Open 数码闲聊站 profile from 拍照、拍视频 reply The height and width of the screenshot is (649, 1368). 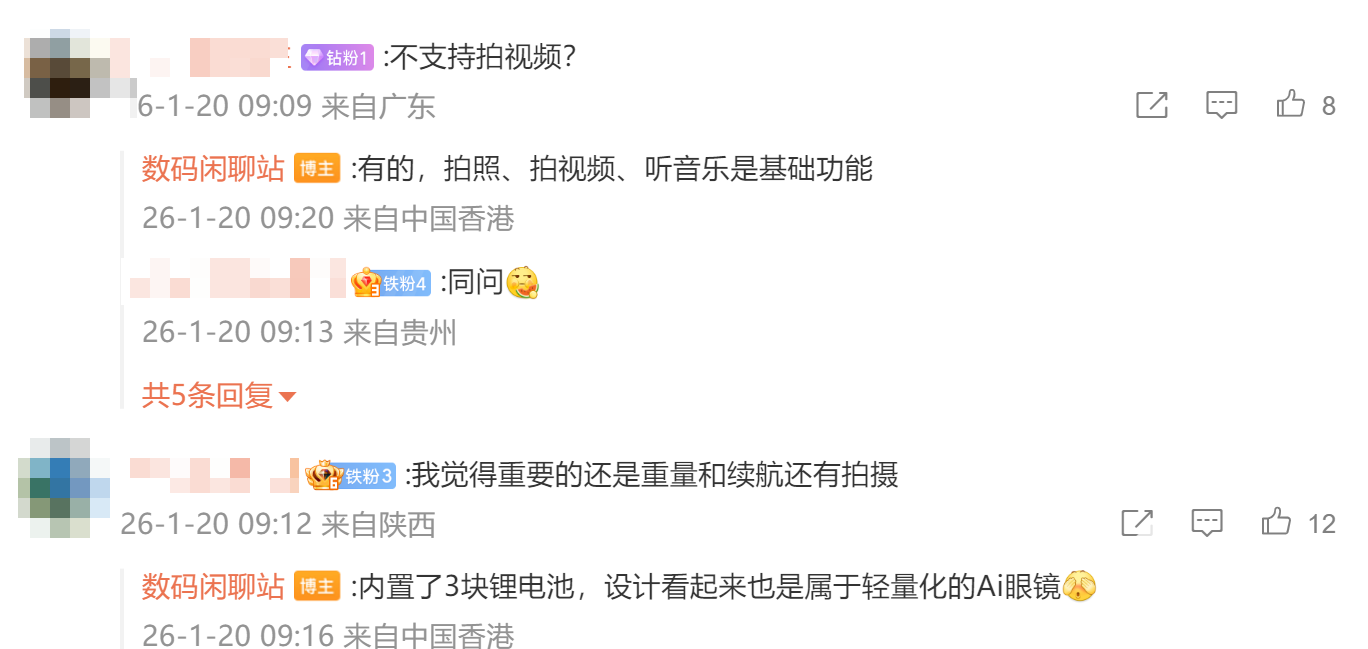coord(213,169)
